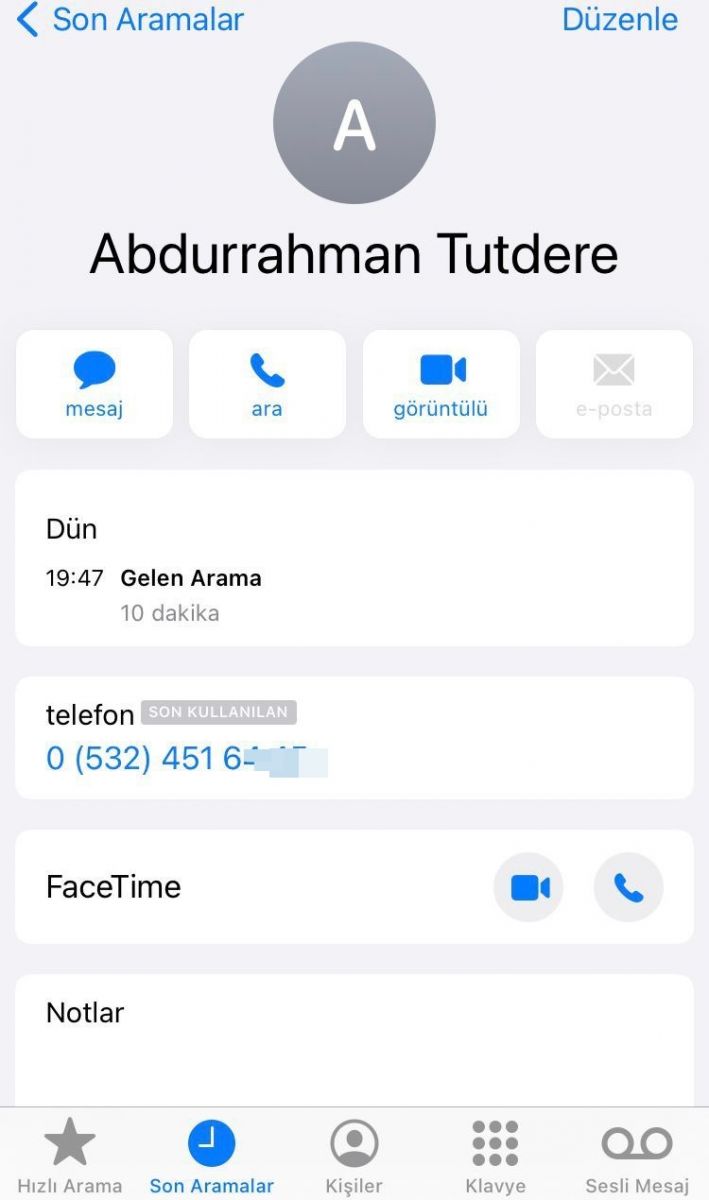Tap the Notlar field
The width and height of the screenshot is (709, 1200).
(354, 1040)
